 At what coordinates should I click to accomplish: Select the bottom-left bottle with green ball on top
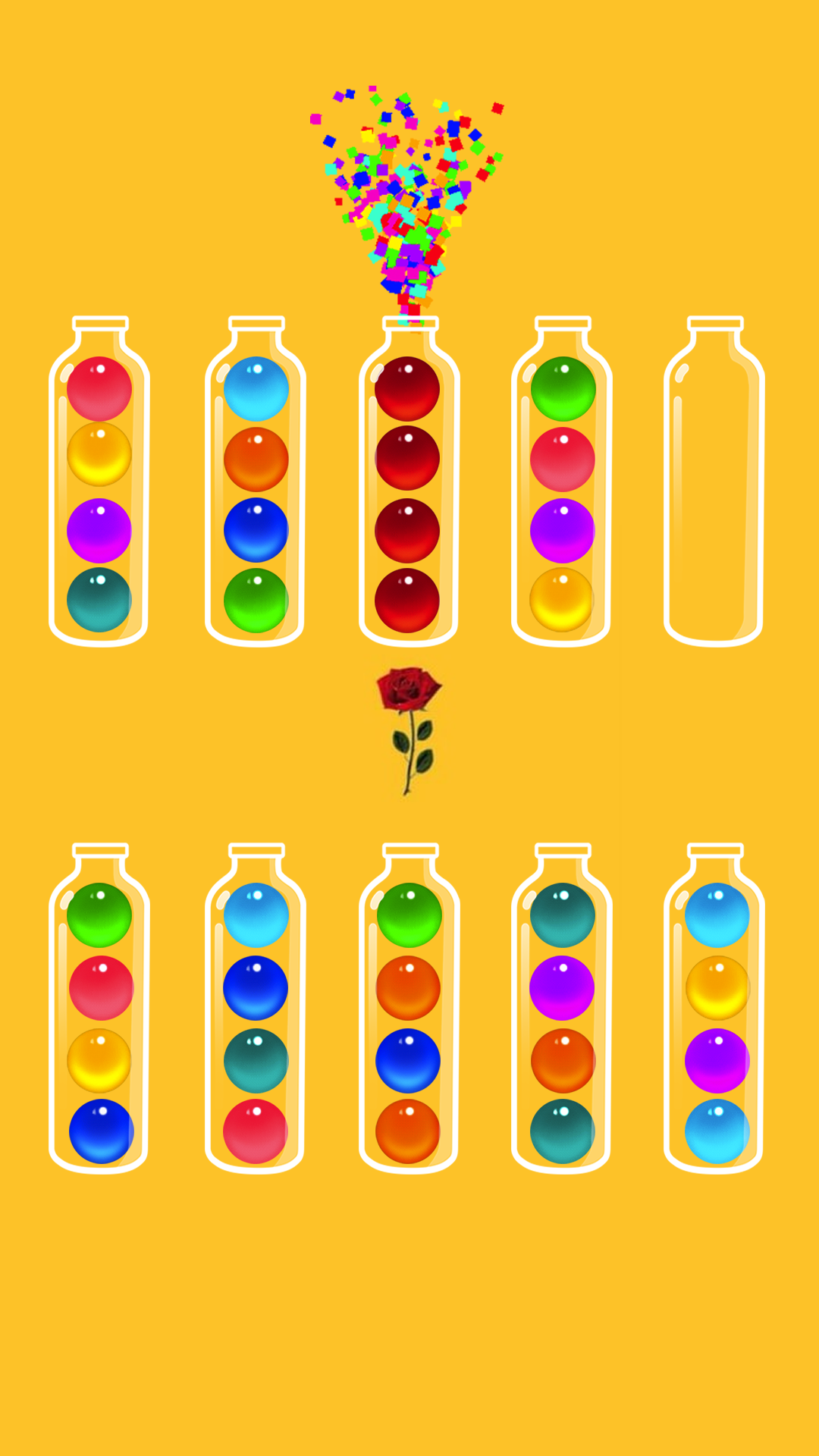pos(97,1009)
